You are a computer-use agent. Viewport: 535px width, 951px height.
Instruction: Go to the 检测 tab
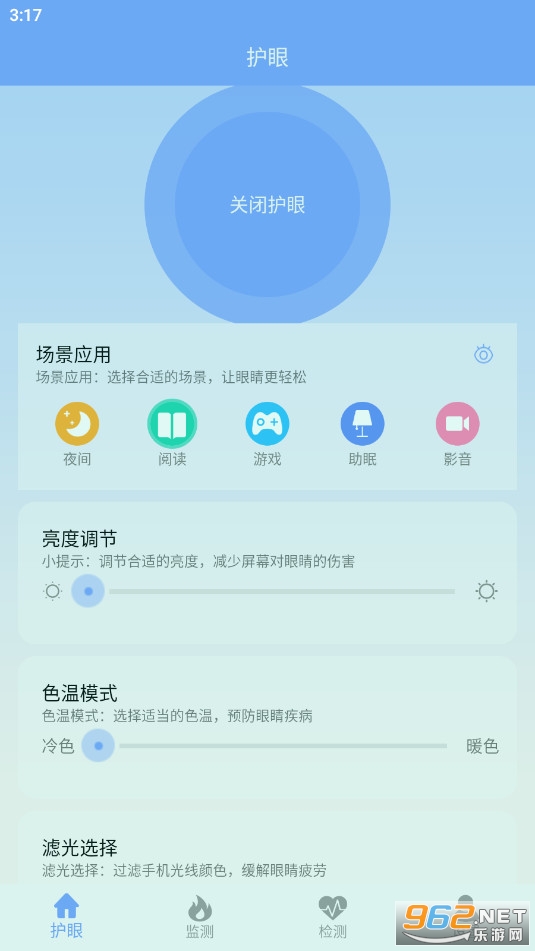point(332,916)
